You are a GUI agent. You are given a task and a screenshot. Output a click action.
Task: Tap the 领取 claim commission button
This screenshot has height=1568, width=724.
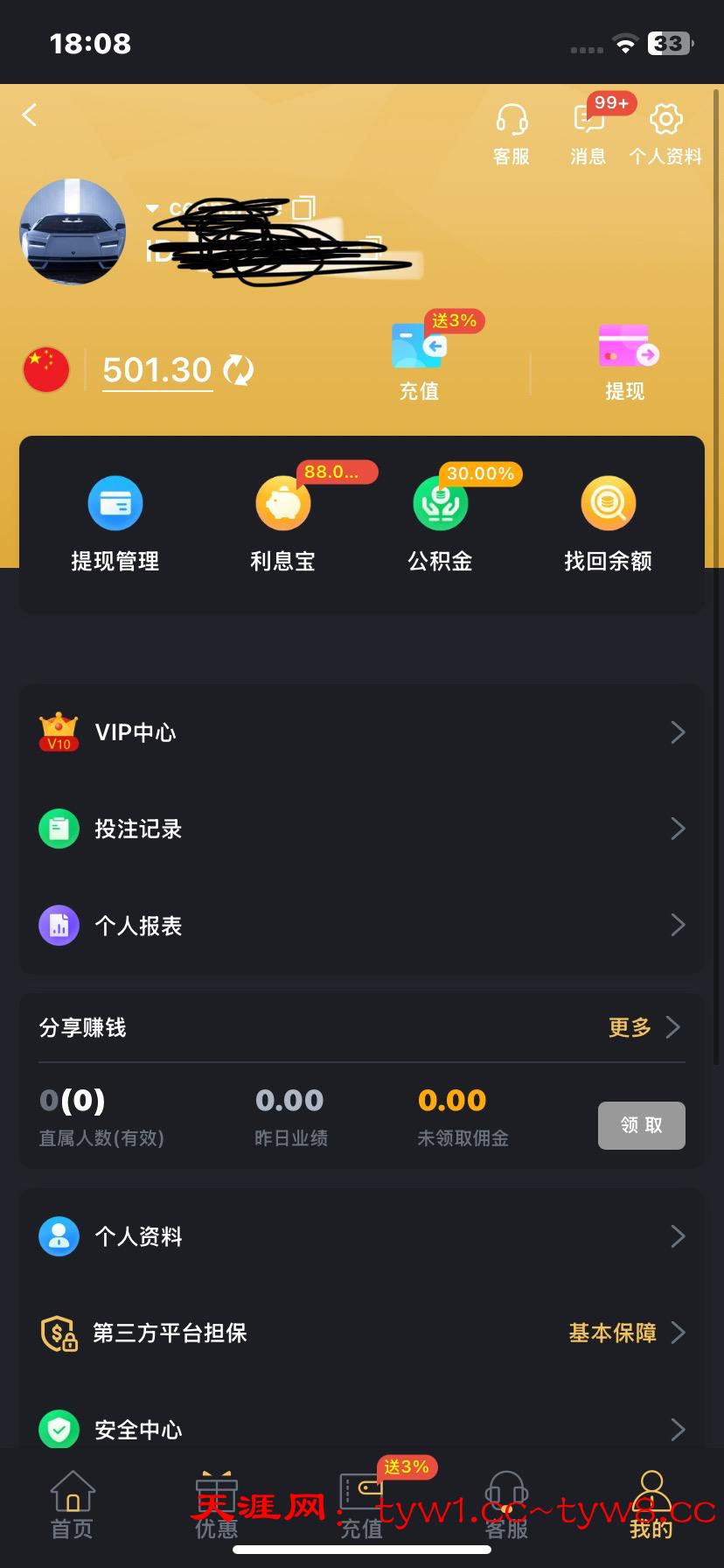tap(641, 1125)
